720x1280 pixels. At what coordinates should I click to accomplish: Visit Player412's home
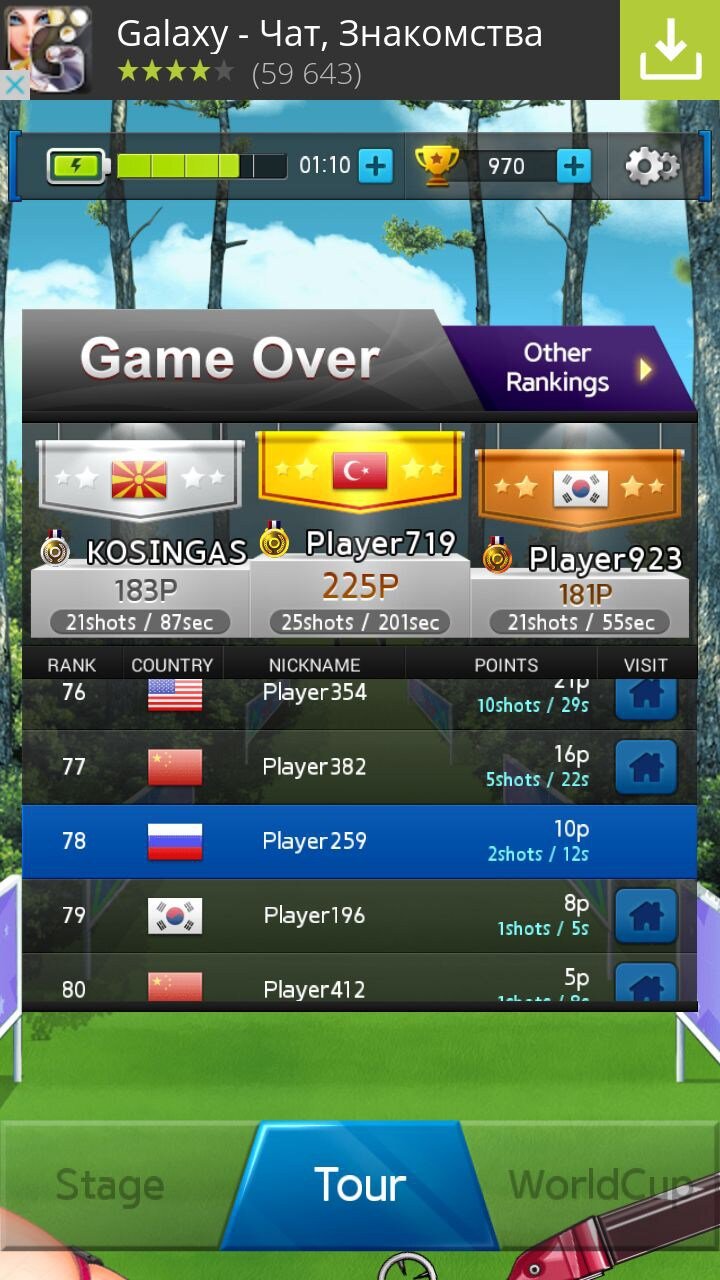click(645, 983)
